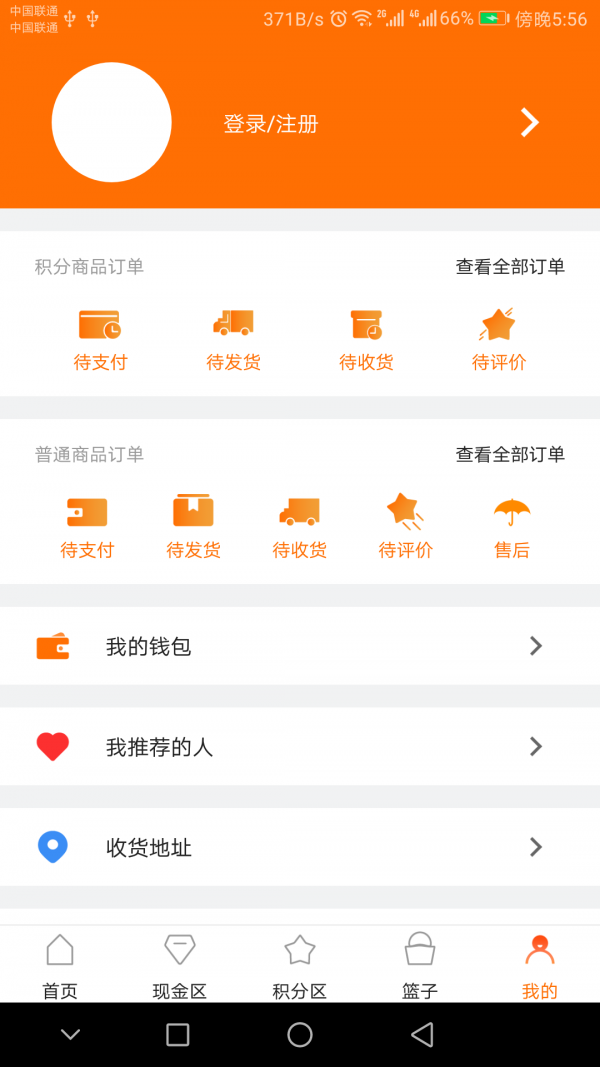
Task: Open 待评价 in 积分商品订单
Action: coord(499,340)
